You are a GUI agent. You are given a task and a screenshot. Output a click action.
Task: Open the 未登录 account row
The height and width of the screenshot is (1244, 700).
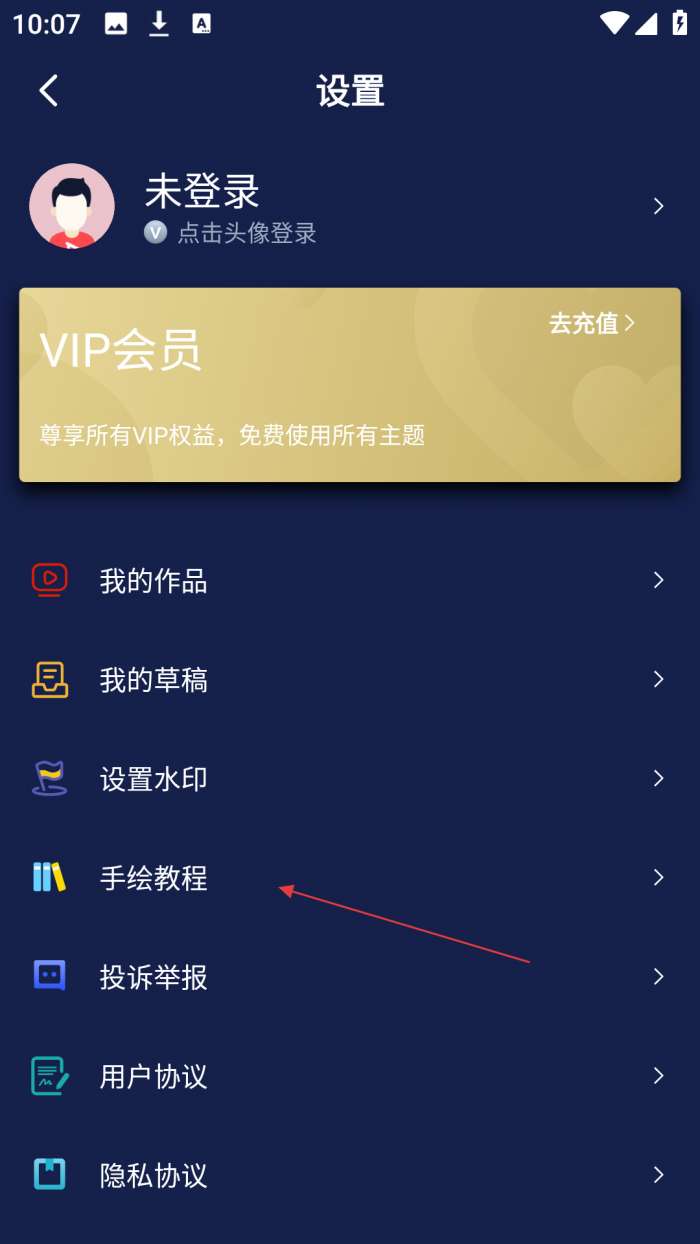tap(400, 206)
